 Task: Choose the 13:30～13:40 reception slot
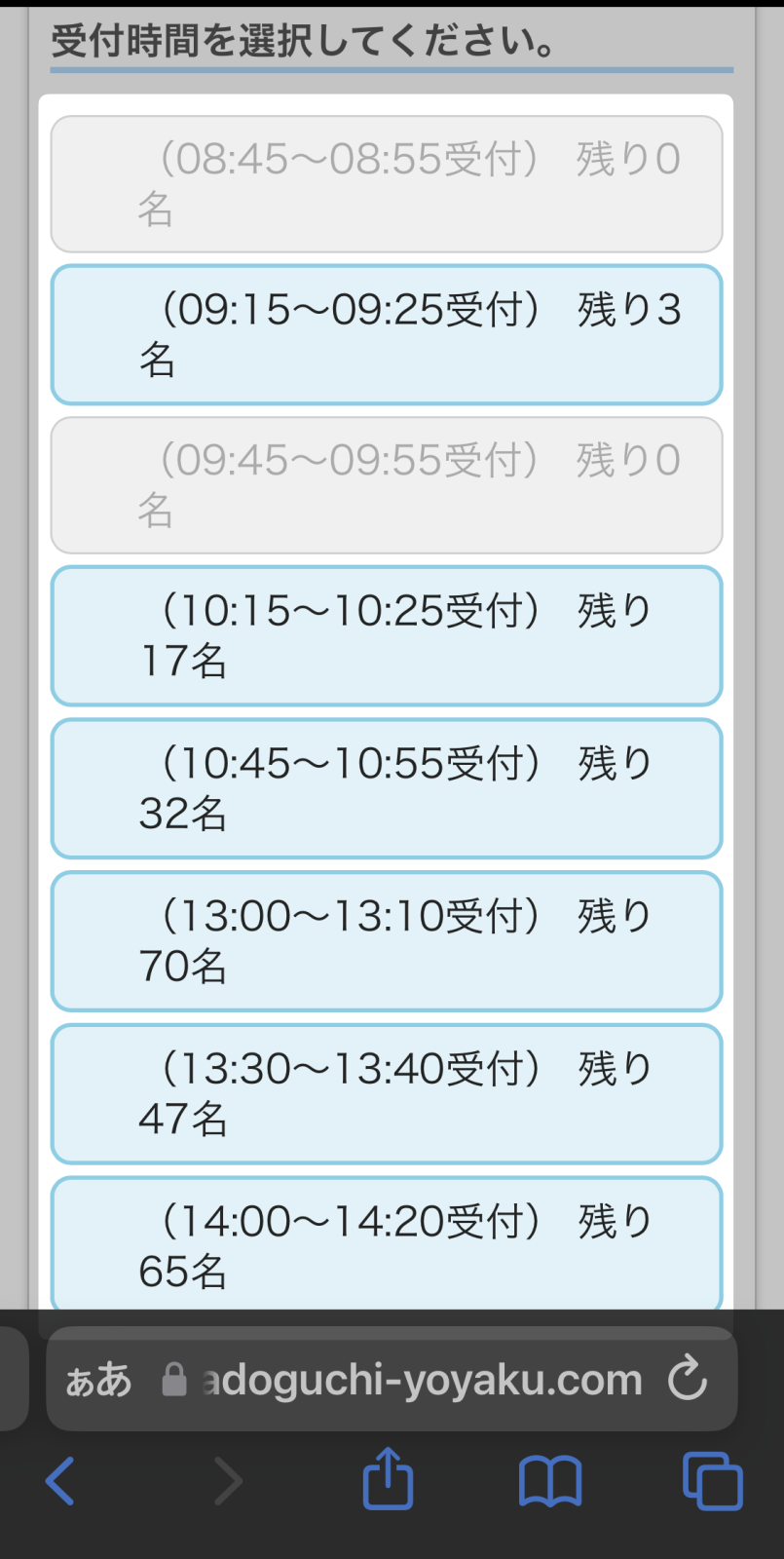387,1093
